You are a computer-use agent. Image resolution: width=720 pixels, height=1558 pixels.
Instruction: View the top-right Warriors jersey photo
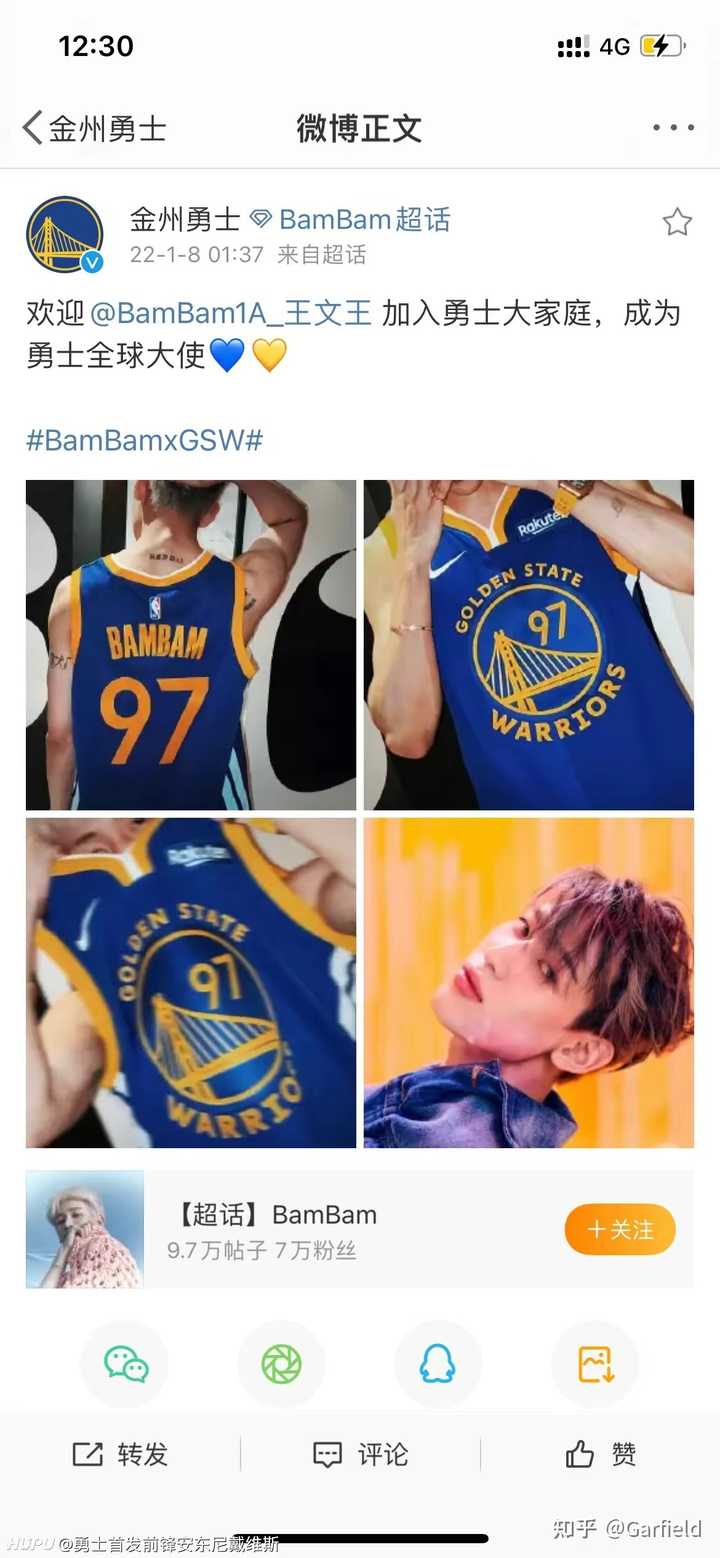point(529,645)
